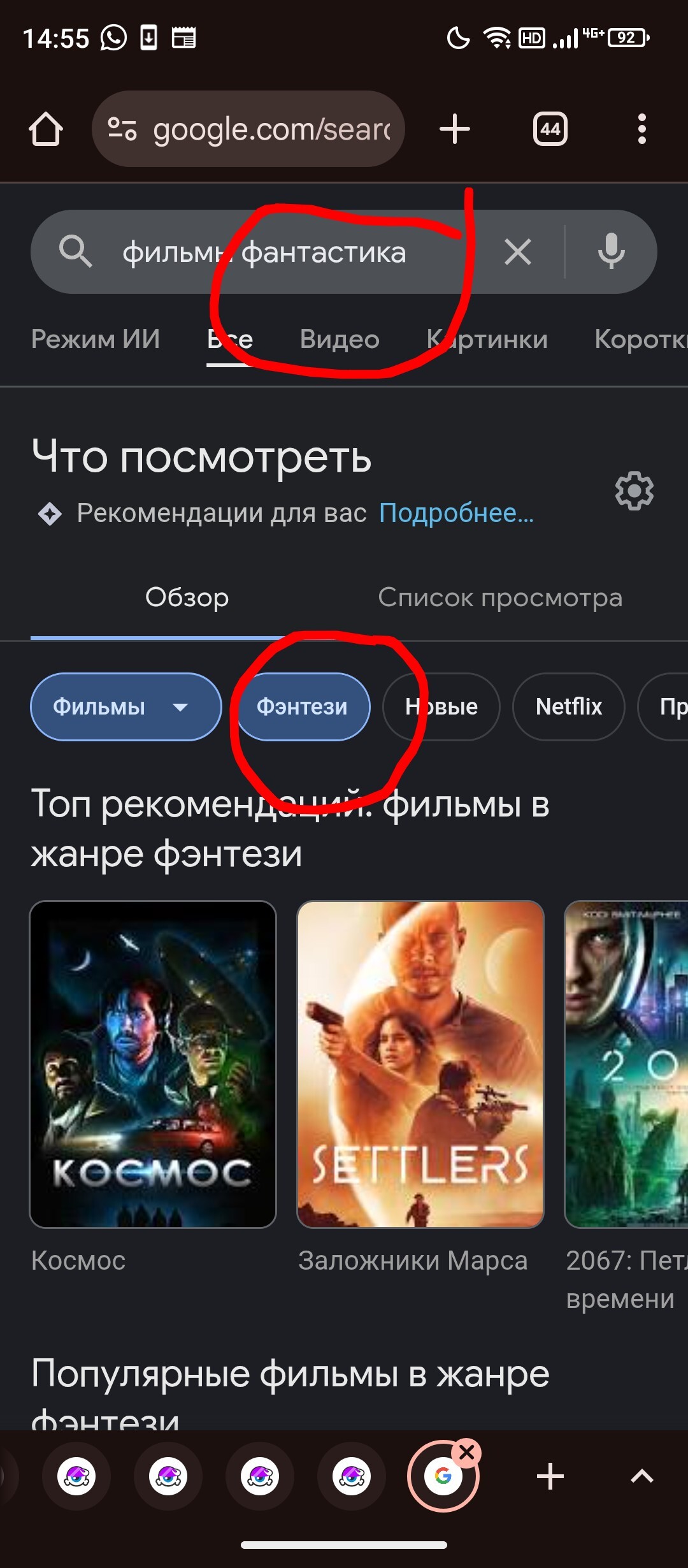The width and height of the screenshot is (688, 1568).
Task: Open the Подробнее link
Action: point(456,513)
